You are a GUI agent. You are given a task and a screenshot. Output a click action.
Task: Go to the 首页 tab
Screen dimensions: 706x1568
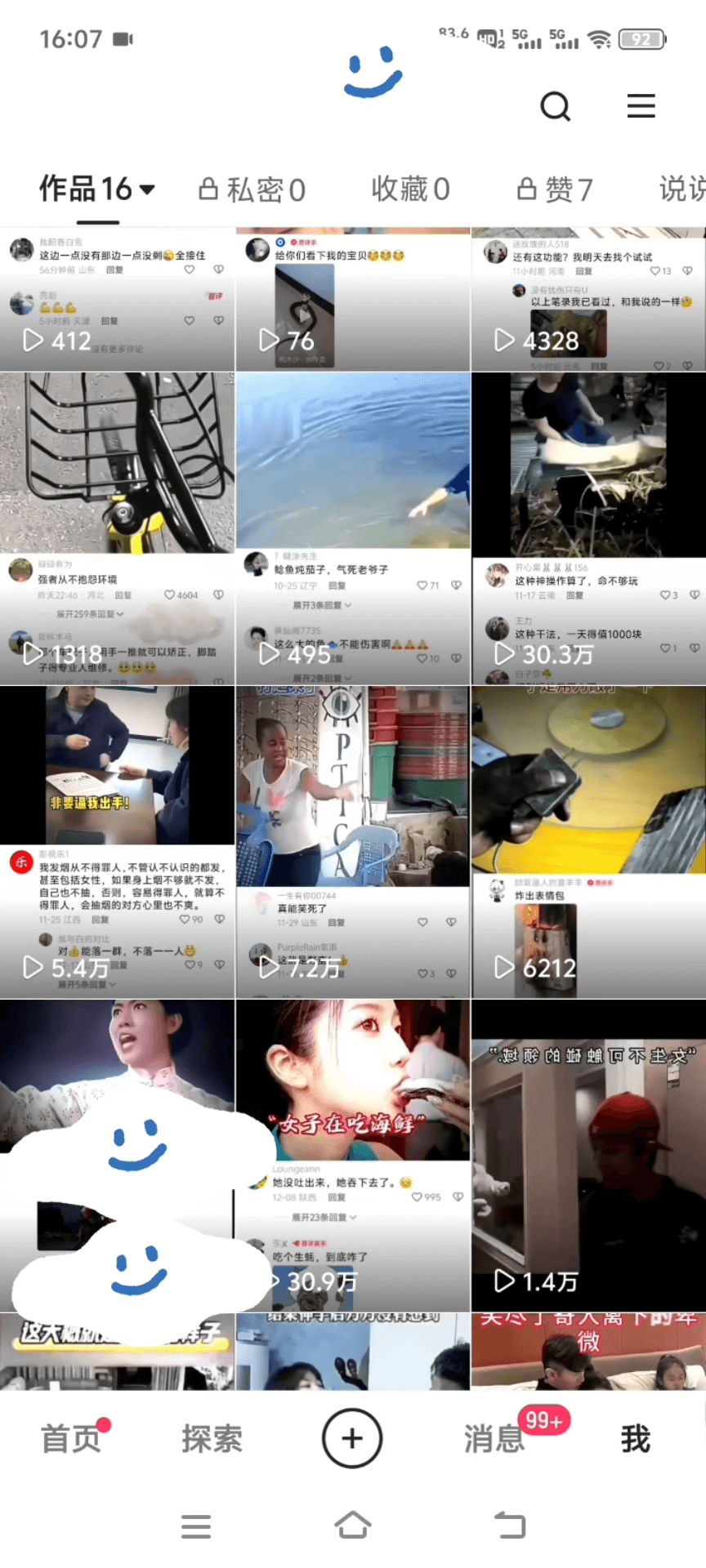[70, 1439]
